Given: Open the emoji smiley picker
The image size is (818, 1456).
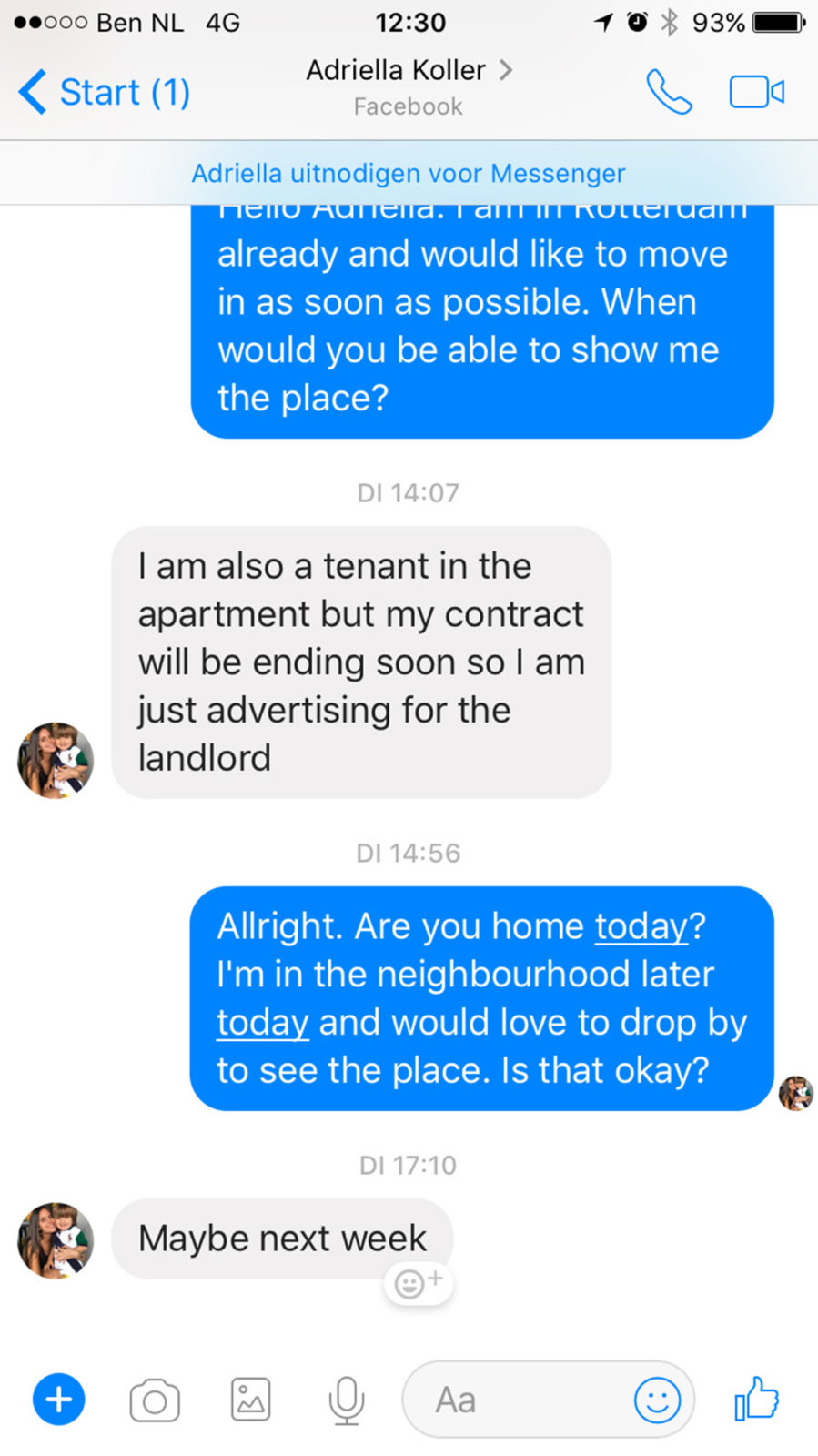Looking at the screenshot, I should (x=657, y=1400).
